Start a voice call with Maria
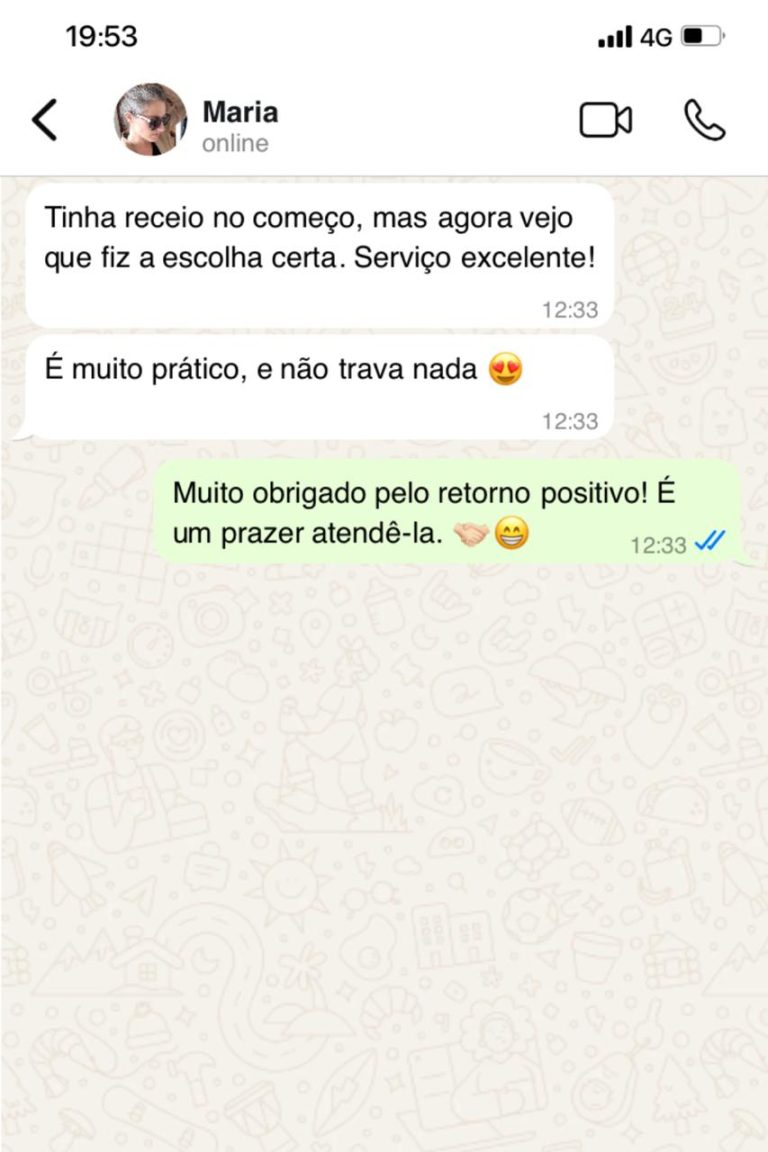The height and width of the screenshot is (1152, 768). 705,121
